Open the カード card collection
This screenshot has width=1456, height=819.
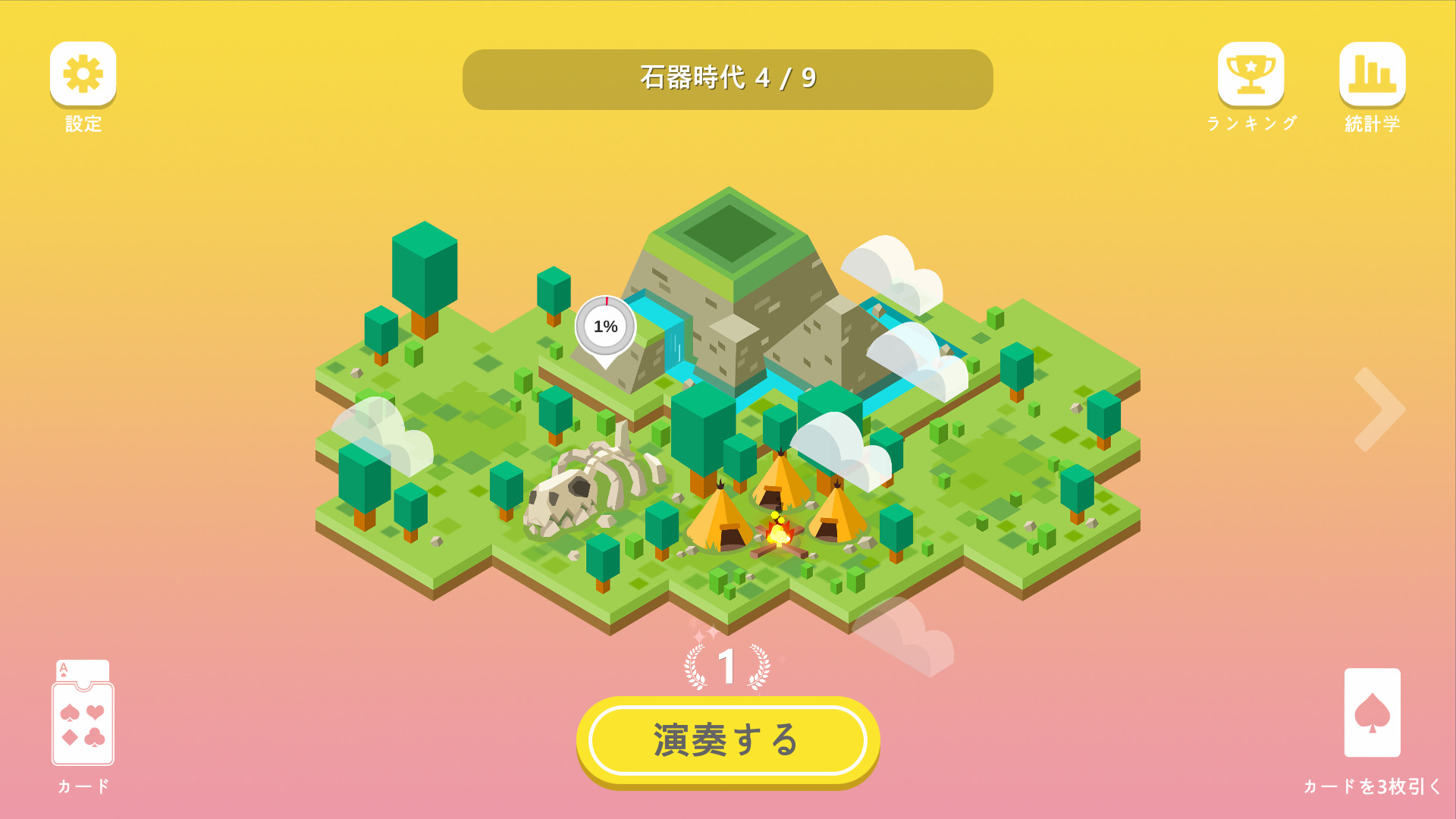coord(83,714)
